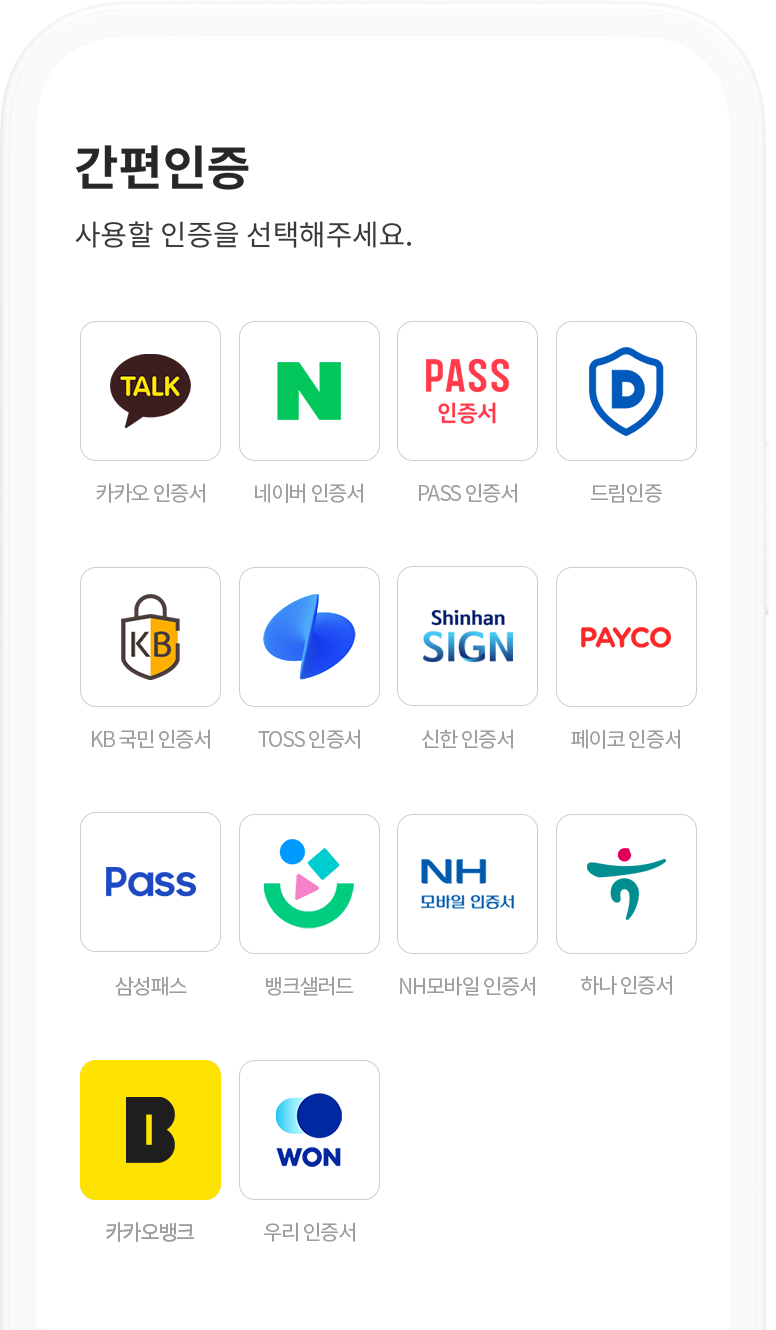Select Samsung Pass (삼성패스)

click(150, 882)
